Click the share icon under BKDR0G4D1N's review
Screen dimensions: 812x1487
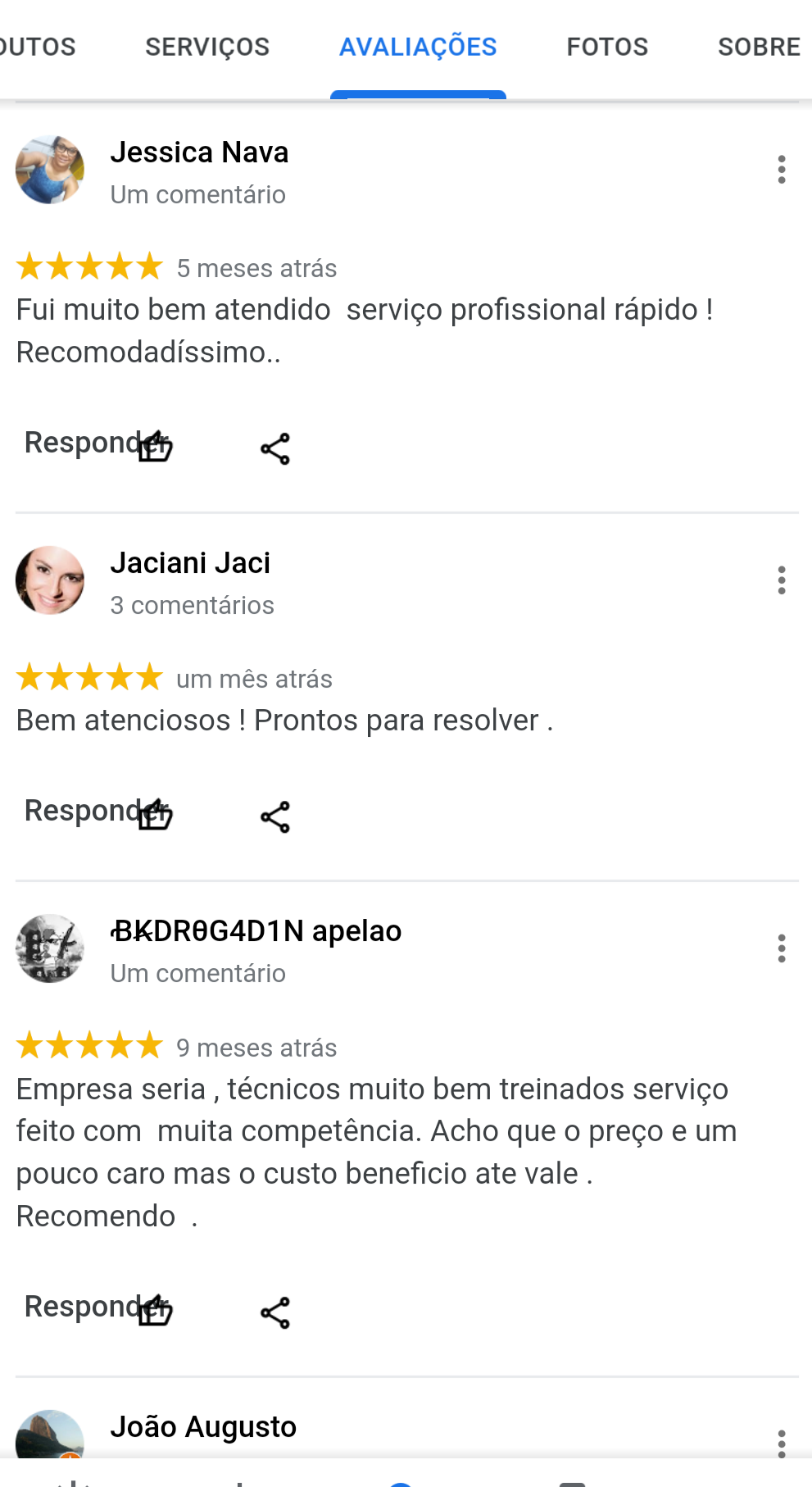[276, 1312]
